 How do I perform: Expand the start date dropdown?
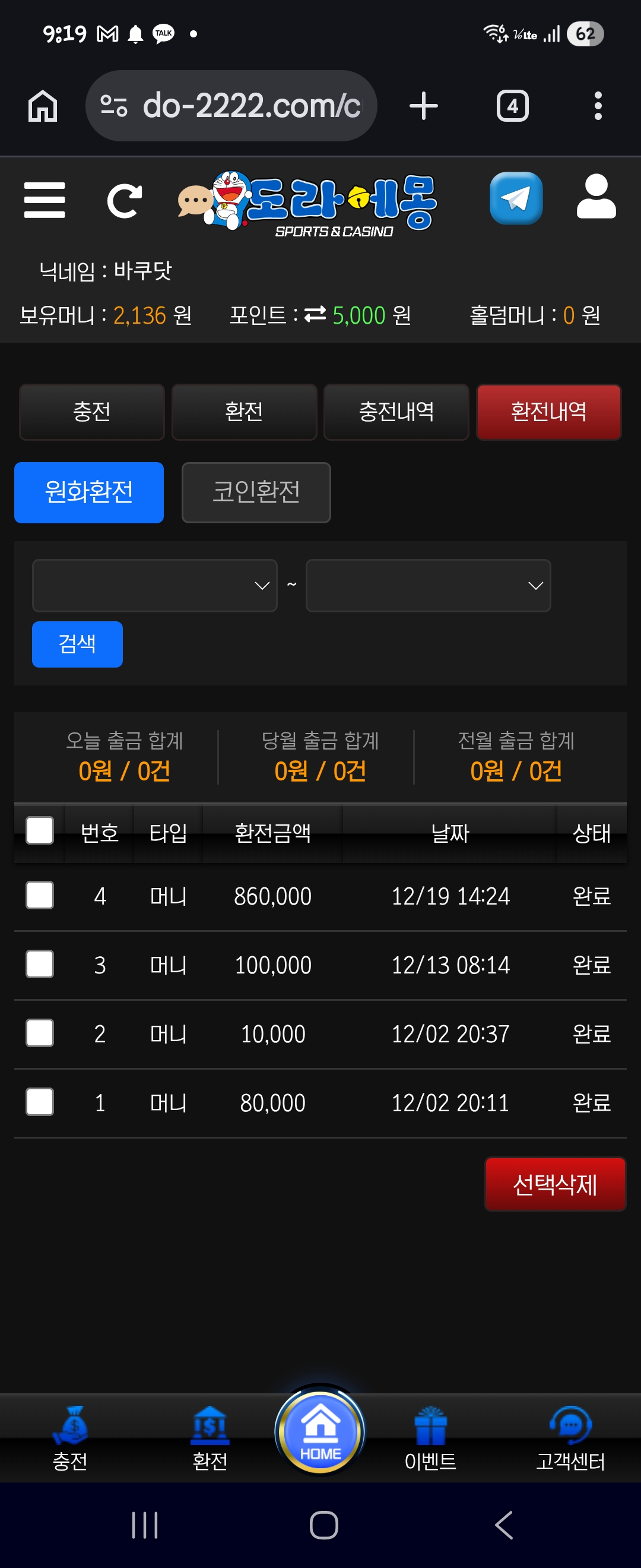coord(154,586)
